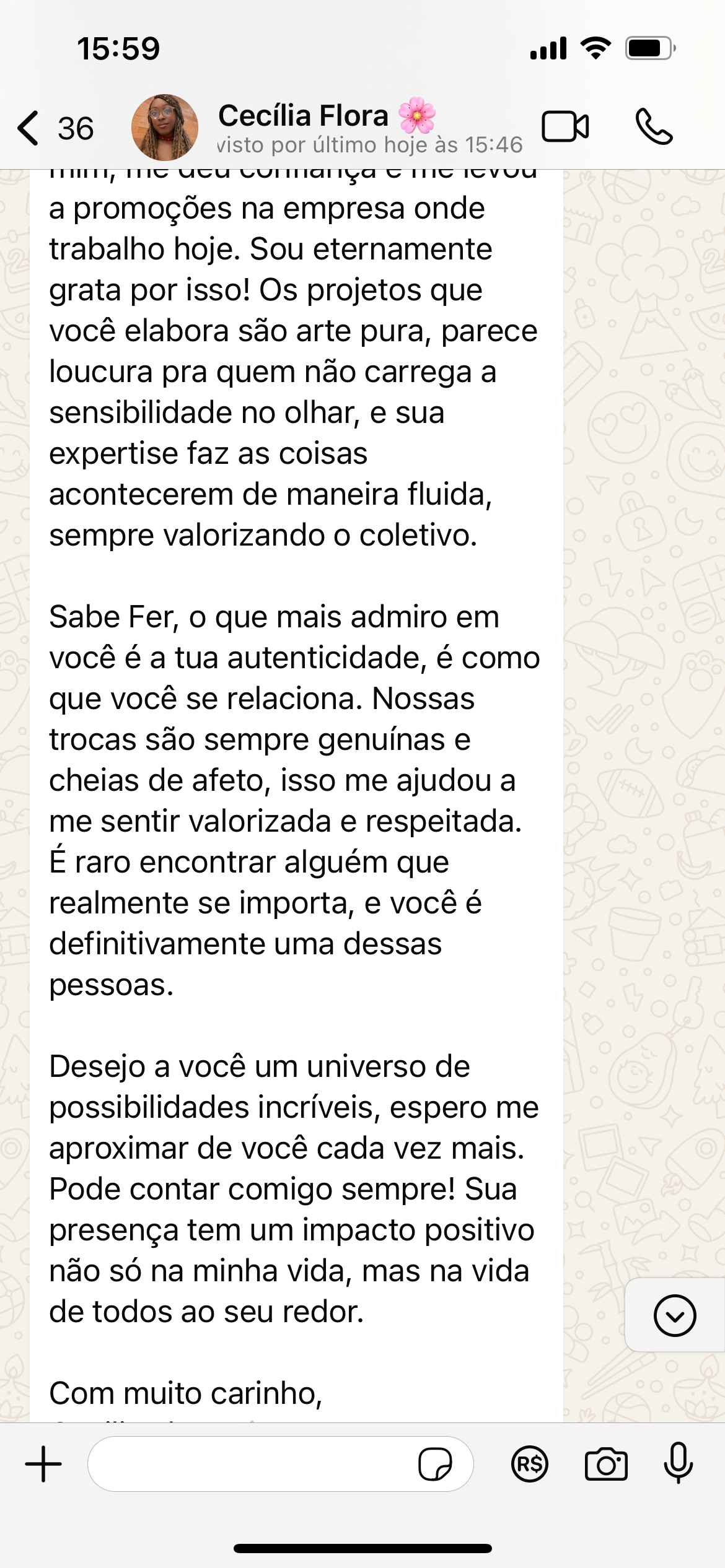Start a voice call with Cecília Flora
Image resolution: width=725 pixels, height=1568 pixels.
[654, 127]
